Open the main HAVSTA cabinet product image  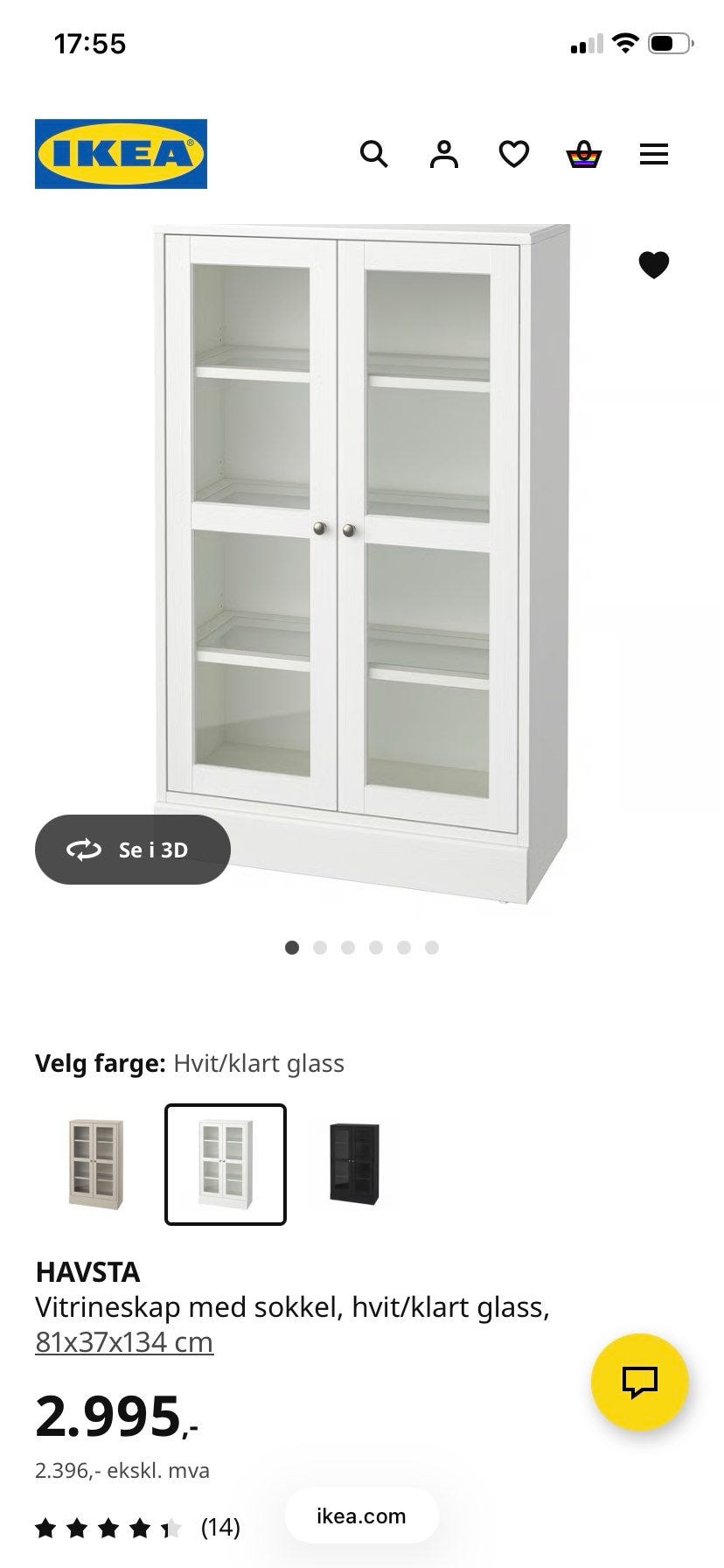pyautogui.click(x=362, y=564)
